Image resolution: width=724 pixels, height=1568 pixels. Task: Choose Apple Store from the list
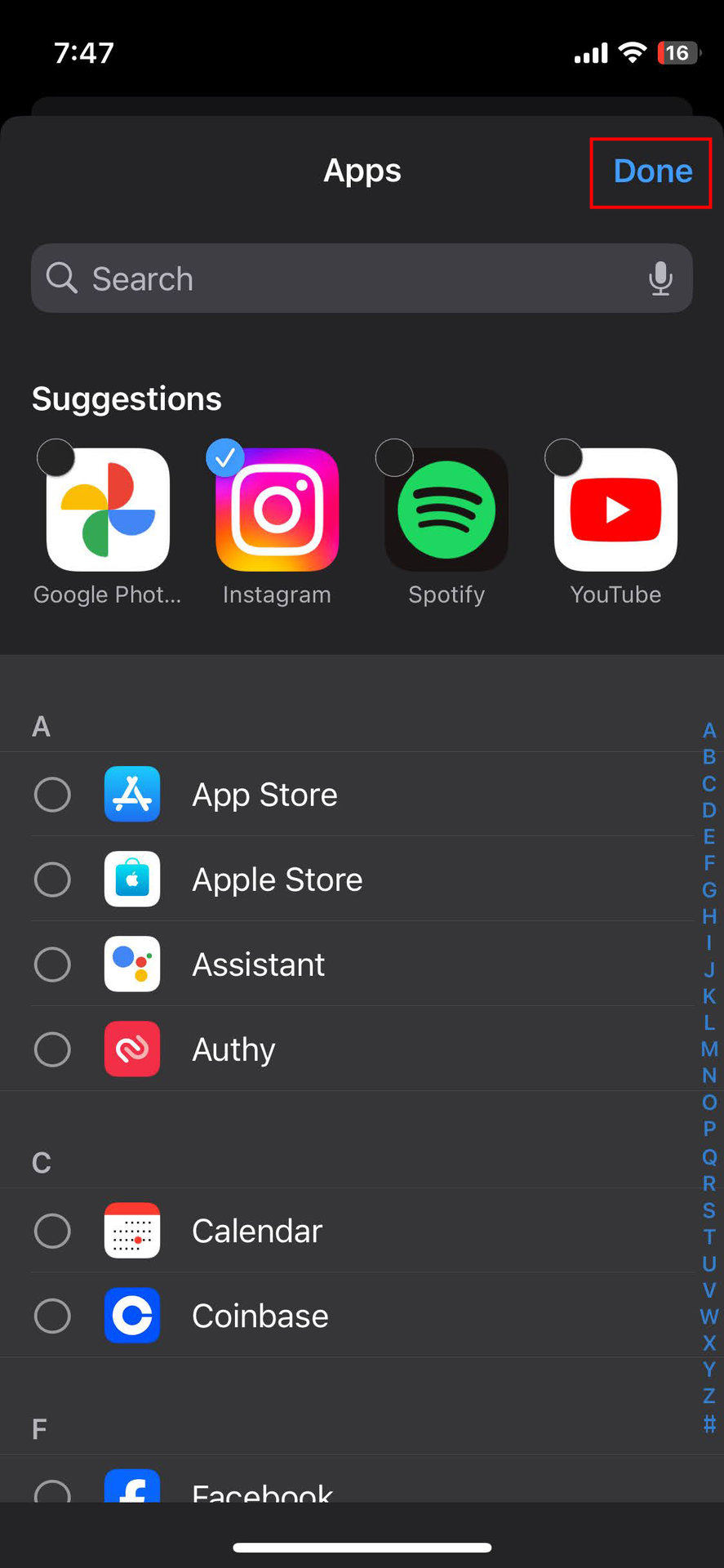pos(52,880)
